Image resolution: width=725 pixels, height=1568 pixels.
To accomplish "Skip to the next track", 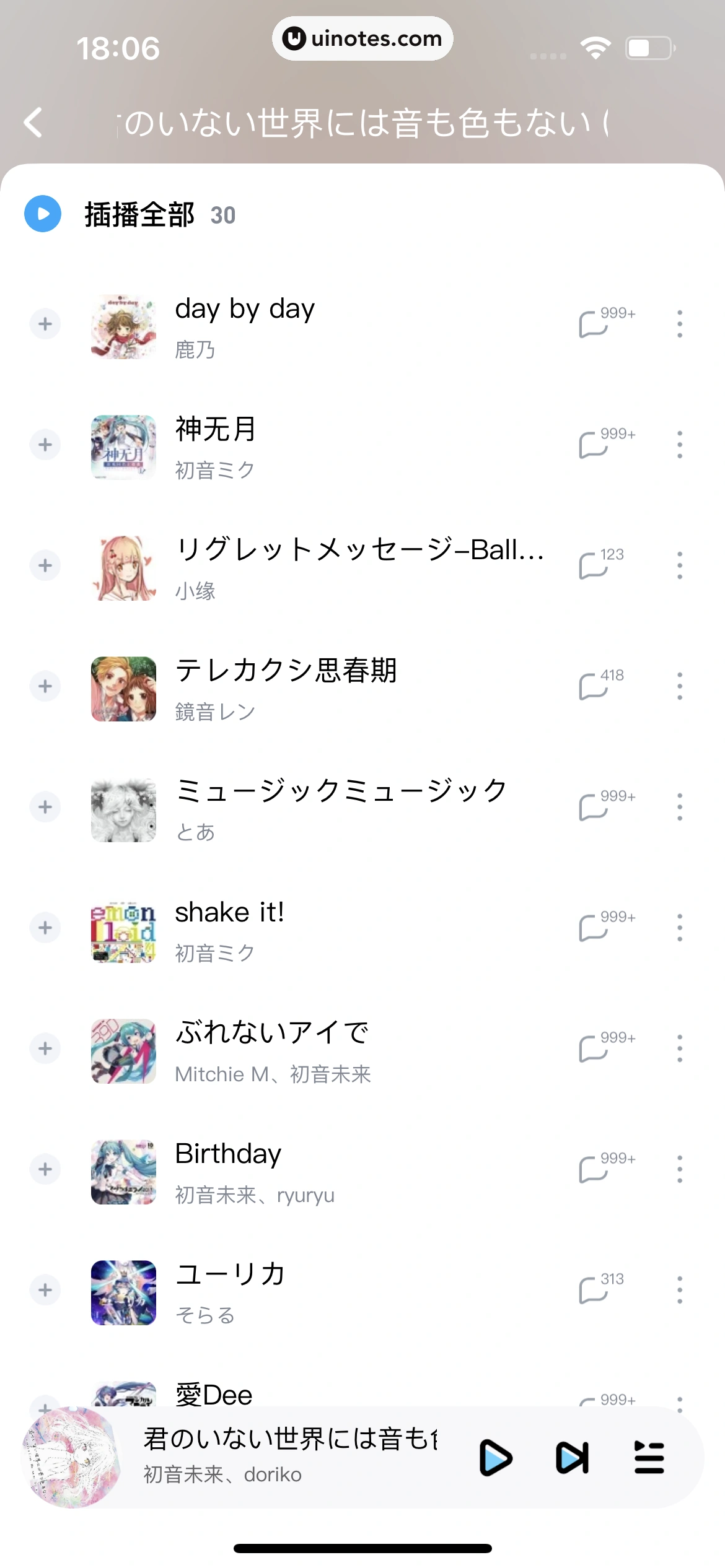I will 572,1458.
